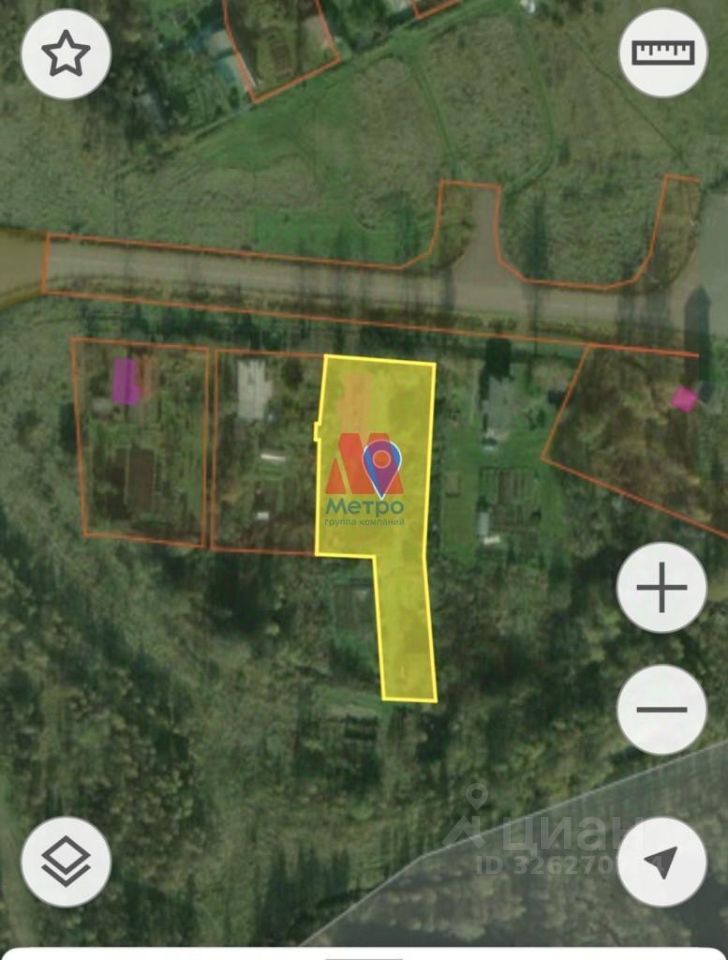Open the map layers selector
The height and width of the screenshot is (960, 728).
(66, 862)
